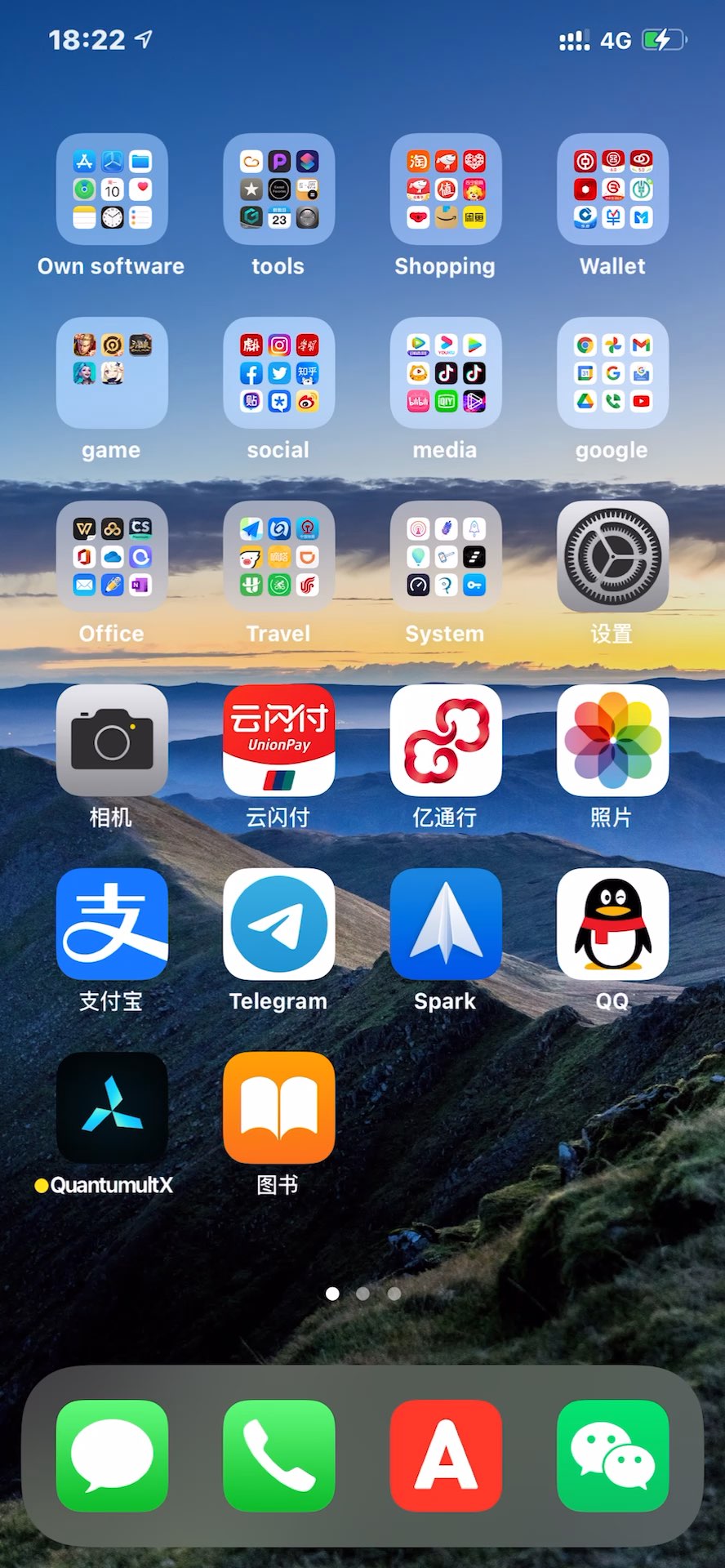Screen dimensions: 725x1568
Task: Open the QuantumultX app
Action: [112, 1108]
